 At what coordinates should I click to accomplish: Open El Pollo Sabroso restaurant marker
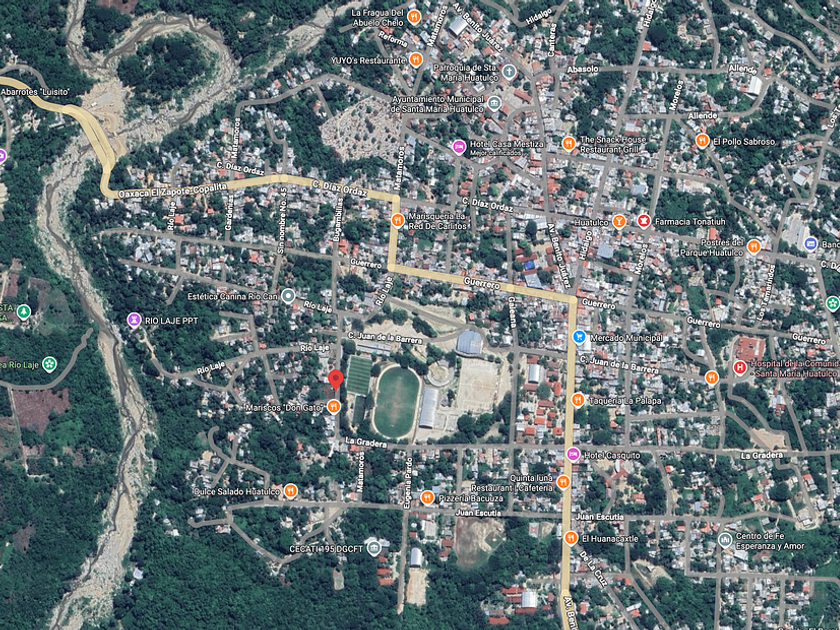(x=702, y=141)
